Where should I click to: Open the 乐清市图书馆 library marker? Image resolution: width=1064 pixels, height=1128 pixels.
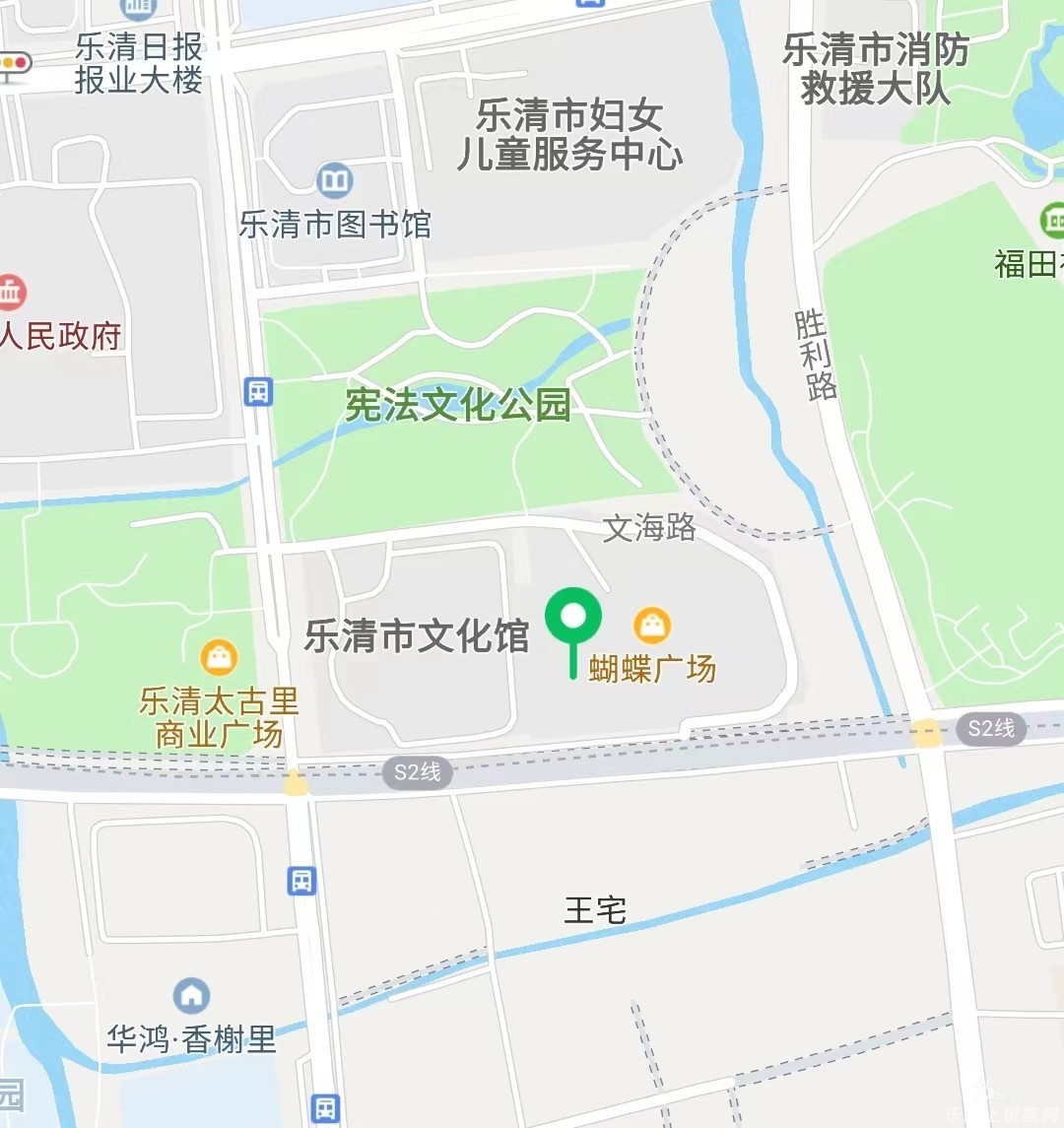(335, 180)
